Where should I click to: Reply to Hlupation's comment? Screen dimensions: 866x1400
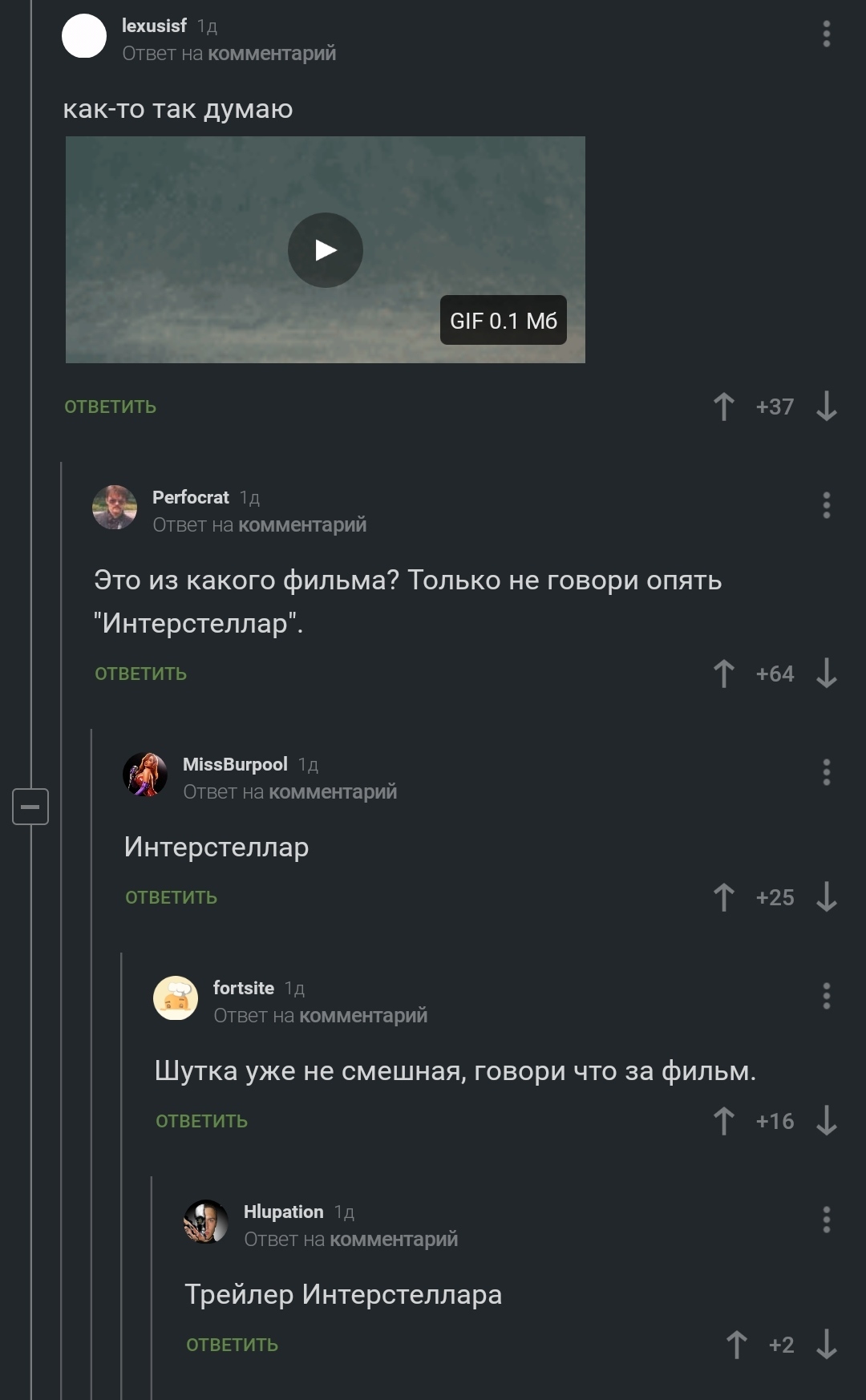click(x=233, y=1345)
